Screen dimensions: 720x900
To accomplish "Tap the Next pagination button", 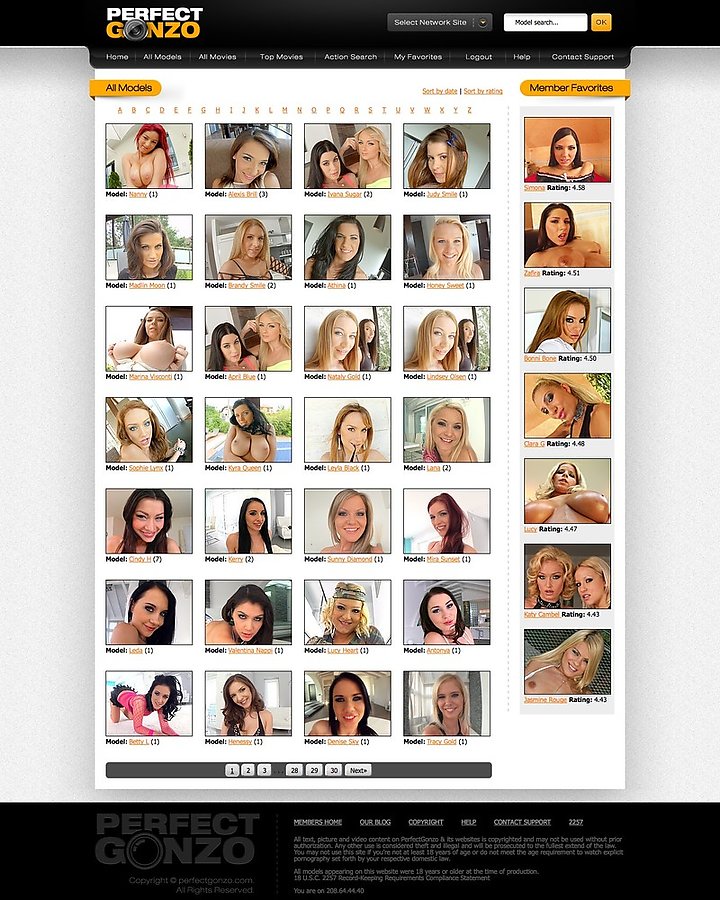I will click(358, 770).
